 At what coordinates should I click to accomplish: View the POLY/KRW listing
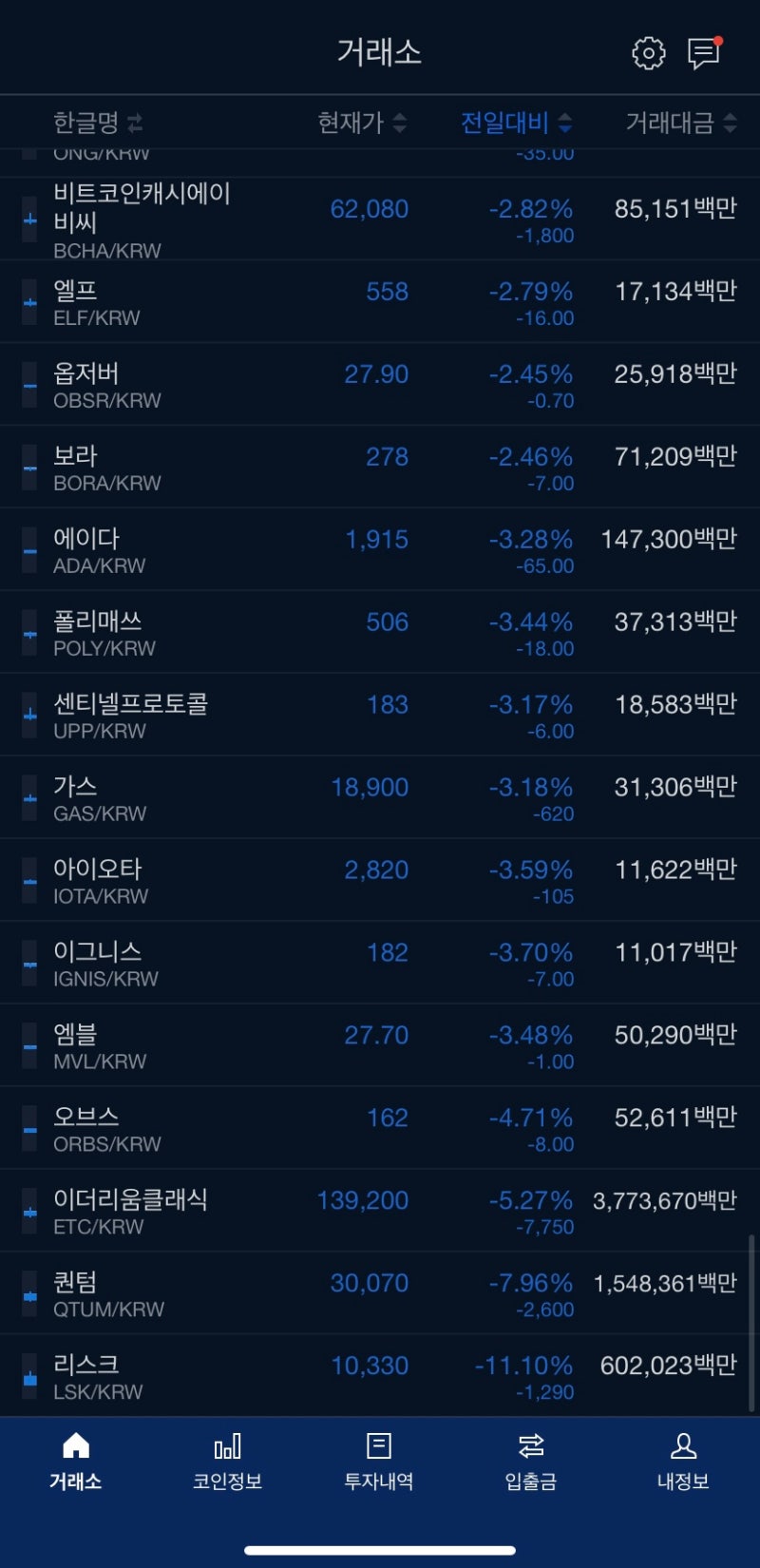(380, 632)
